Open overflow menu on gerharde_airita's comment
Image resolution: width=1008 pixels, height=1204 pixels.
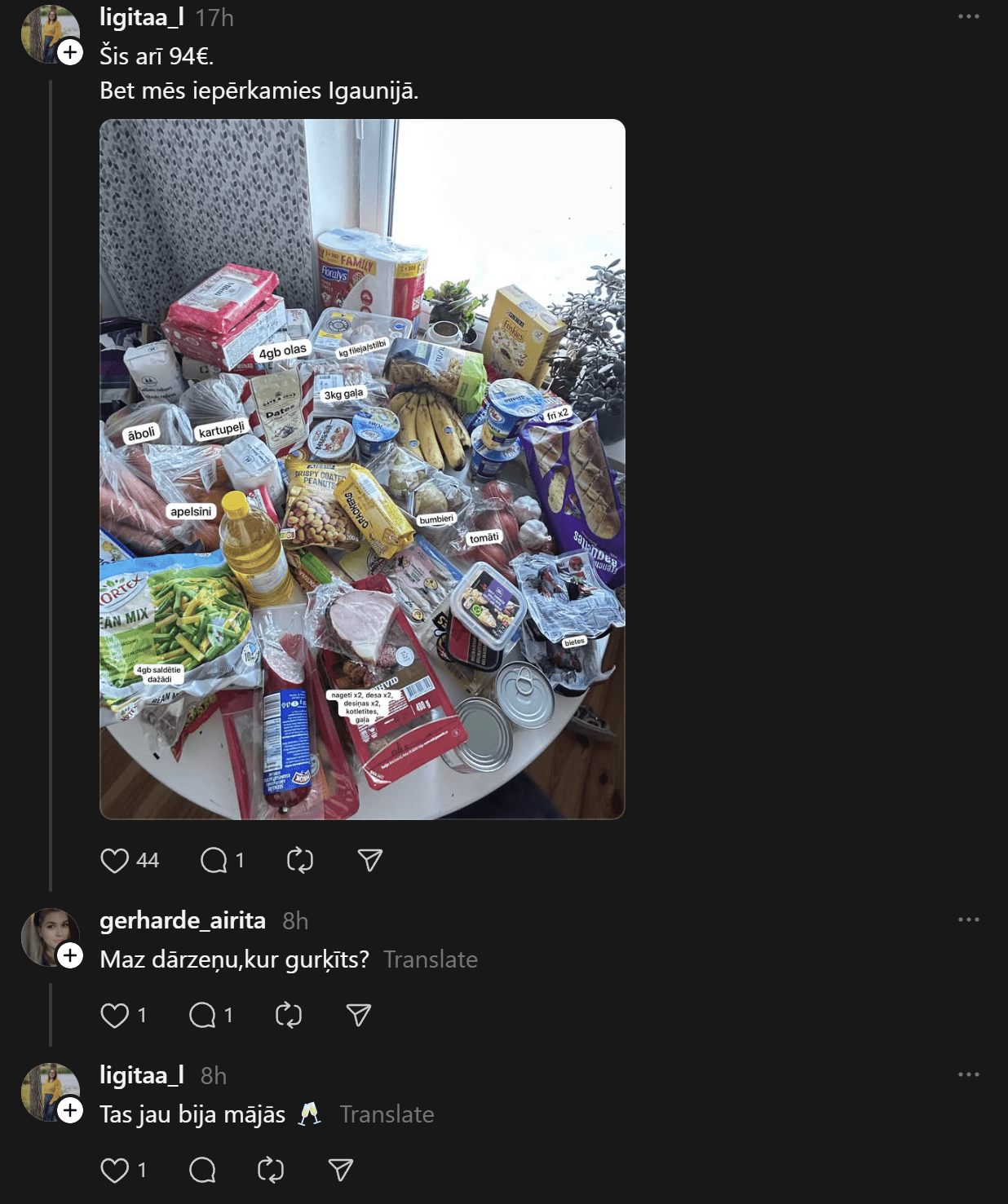[968, 920]
